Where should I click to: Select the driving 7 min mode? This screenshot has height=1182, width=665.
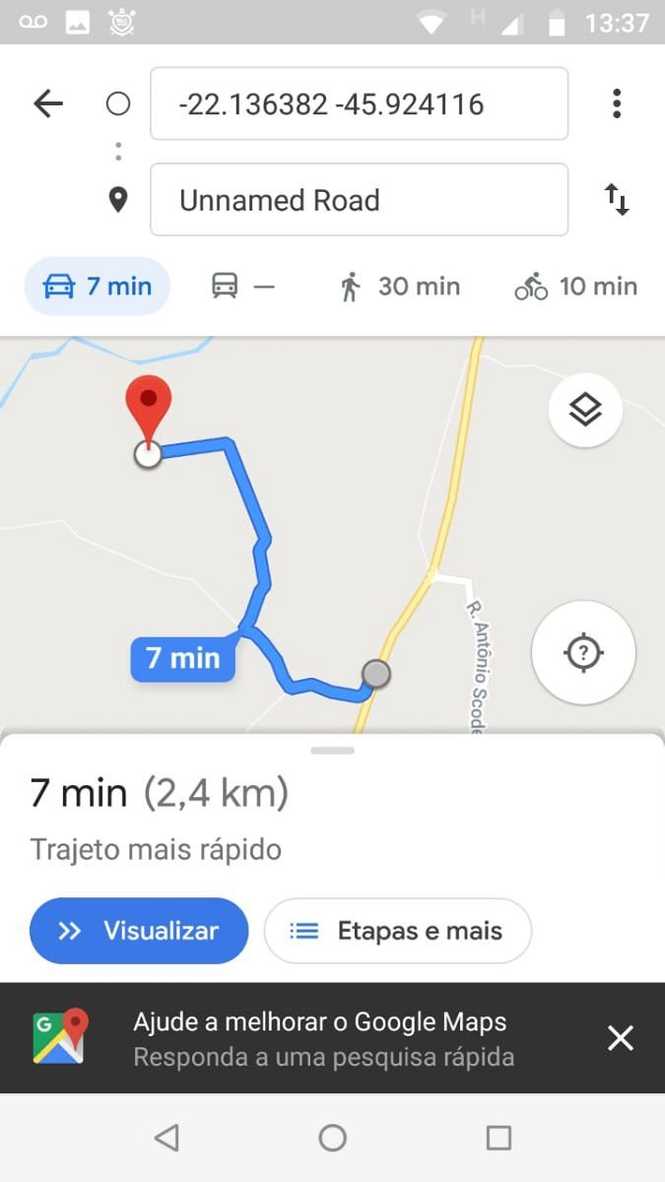click(x=97, y=287)
